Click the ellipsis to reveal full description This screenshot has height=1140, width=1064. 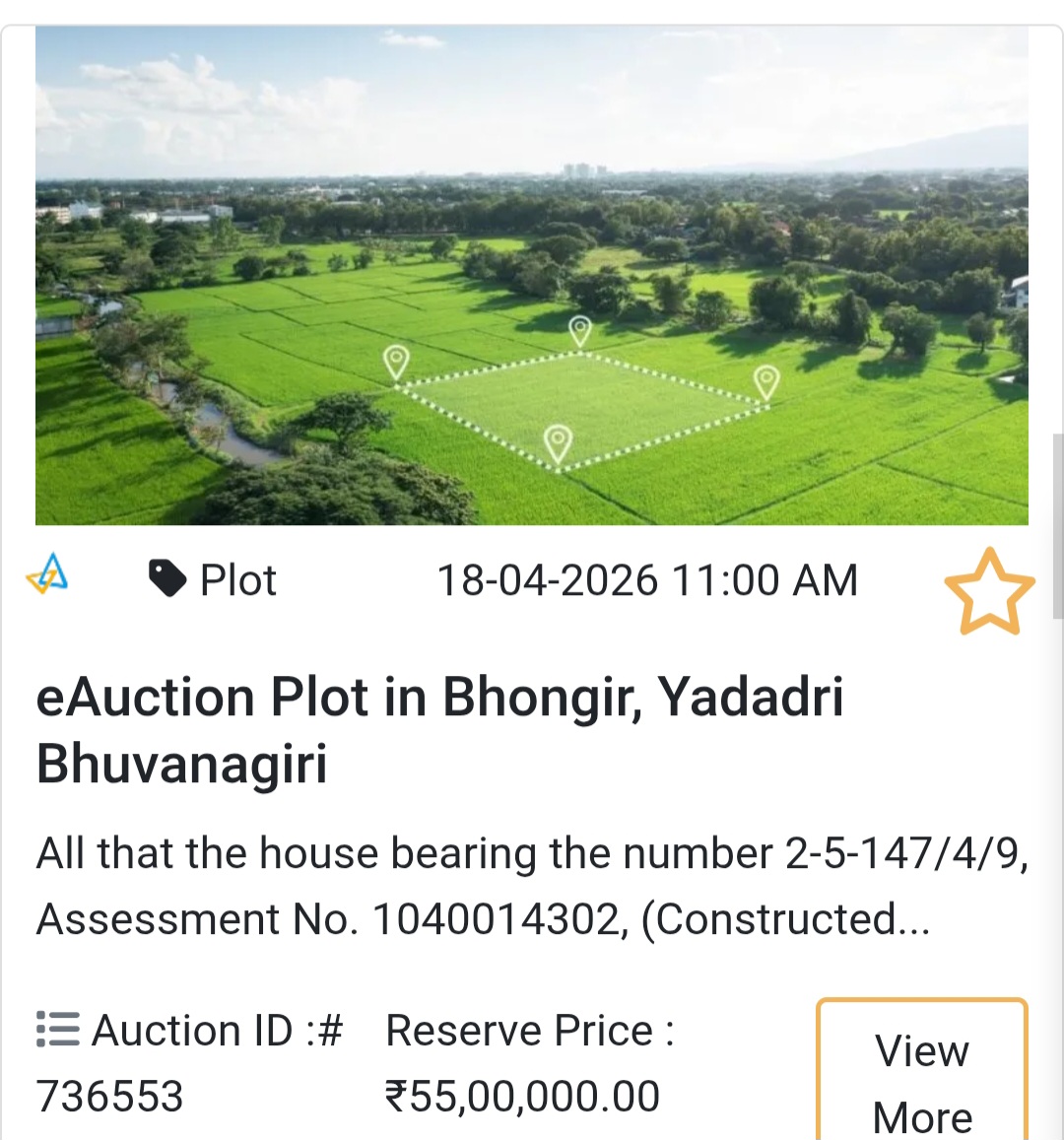tap(911, 918)
